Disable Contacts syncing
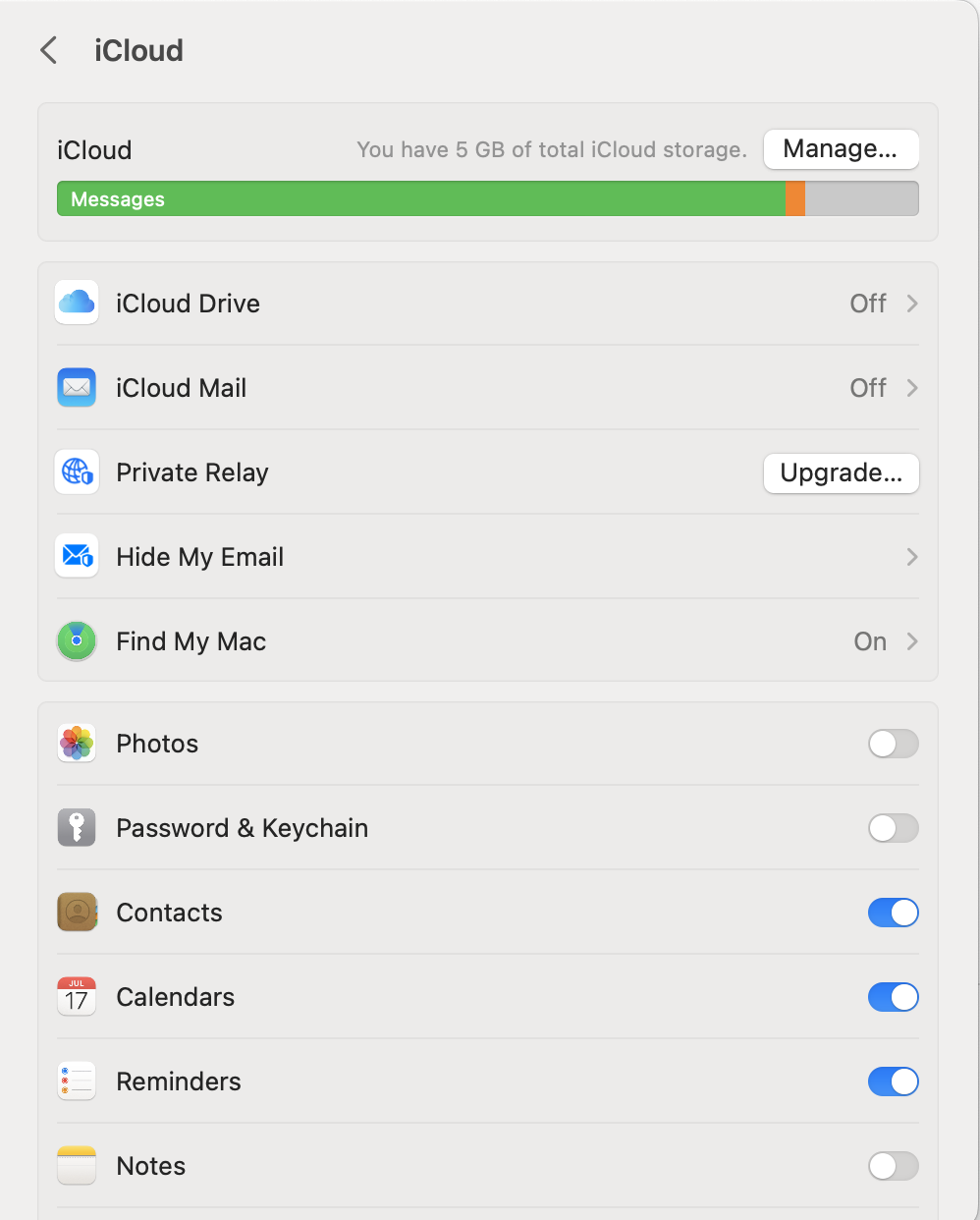 click(x=893, y=913)
